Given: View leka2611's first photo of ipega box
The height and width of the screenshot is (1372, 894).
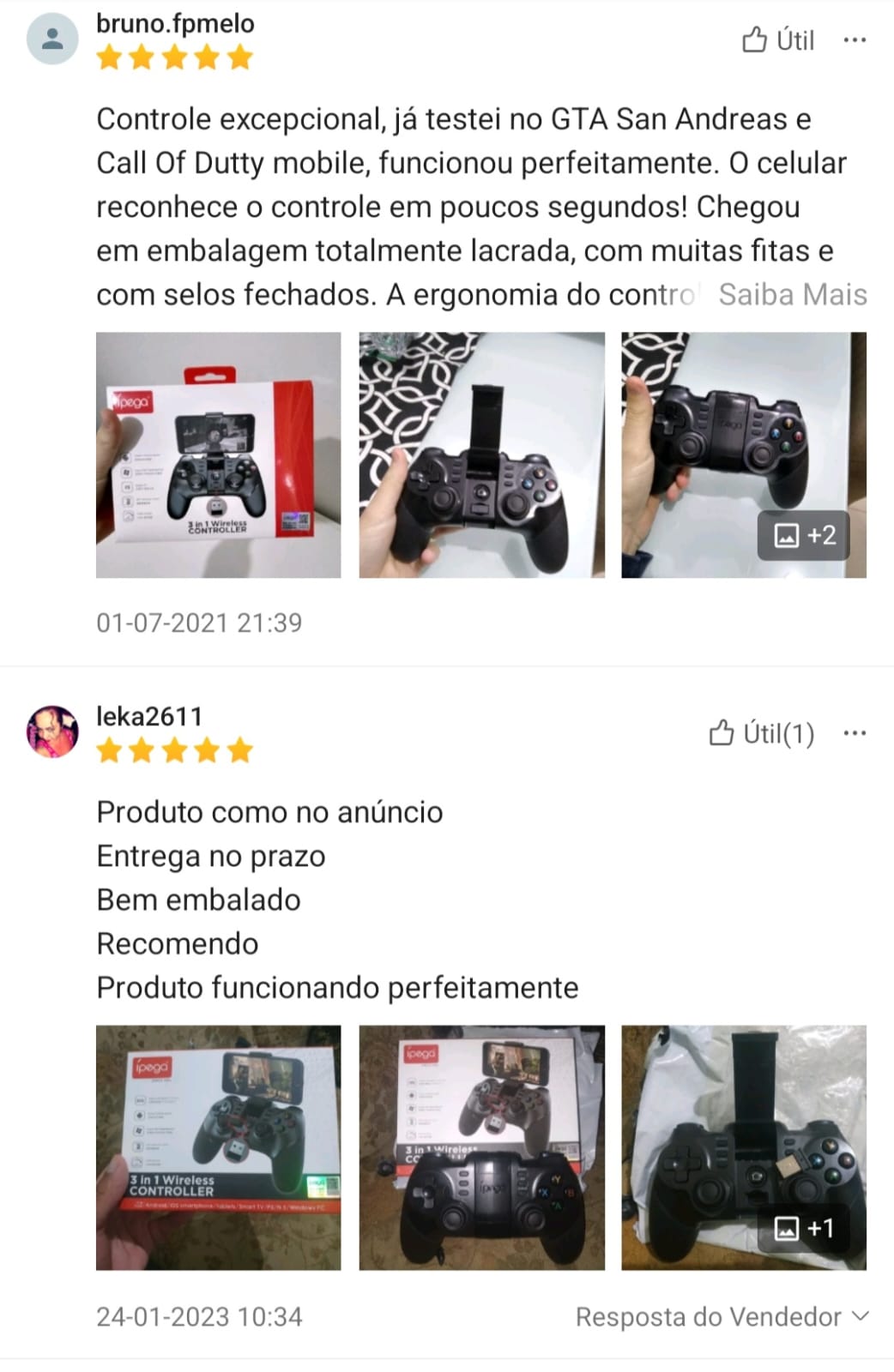Looking at the screenshot, I should [x=218, y=1147].
